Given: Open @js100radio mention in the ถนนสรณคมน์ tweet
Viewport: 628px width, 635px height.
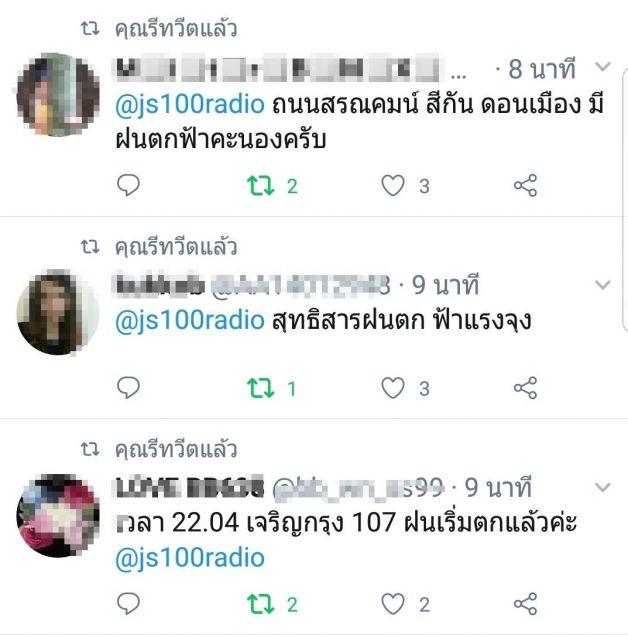Looking at the screenshot, I should (190, 104).
